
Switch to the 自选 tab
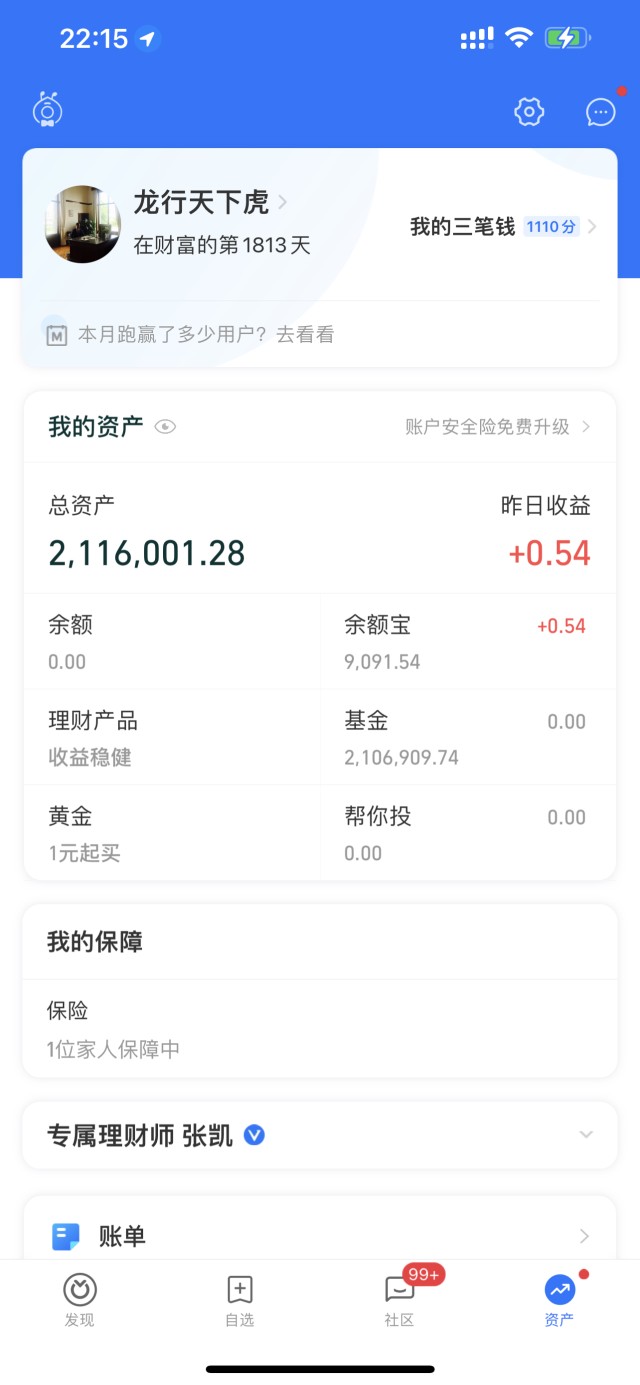click(240, 1299)
